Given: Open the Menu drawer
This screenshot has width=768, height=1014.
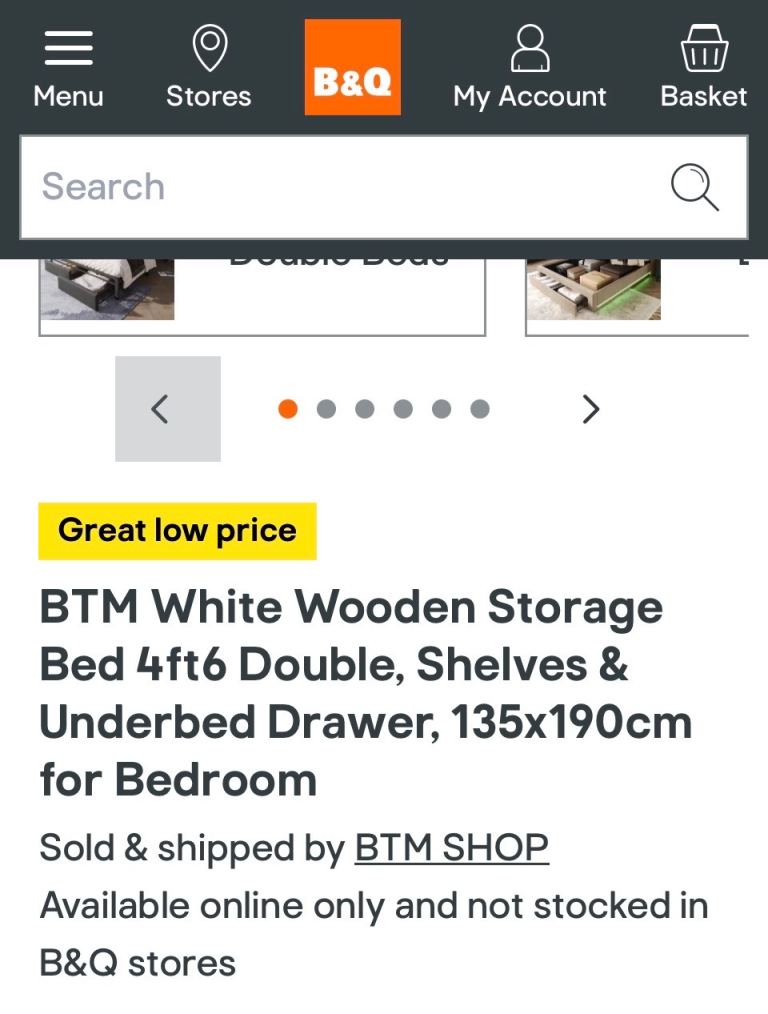Looking at the screenshot, I should tap(68, 67).
